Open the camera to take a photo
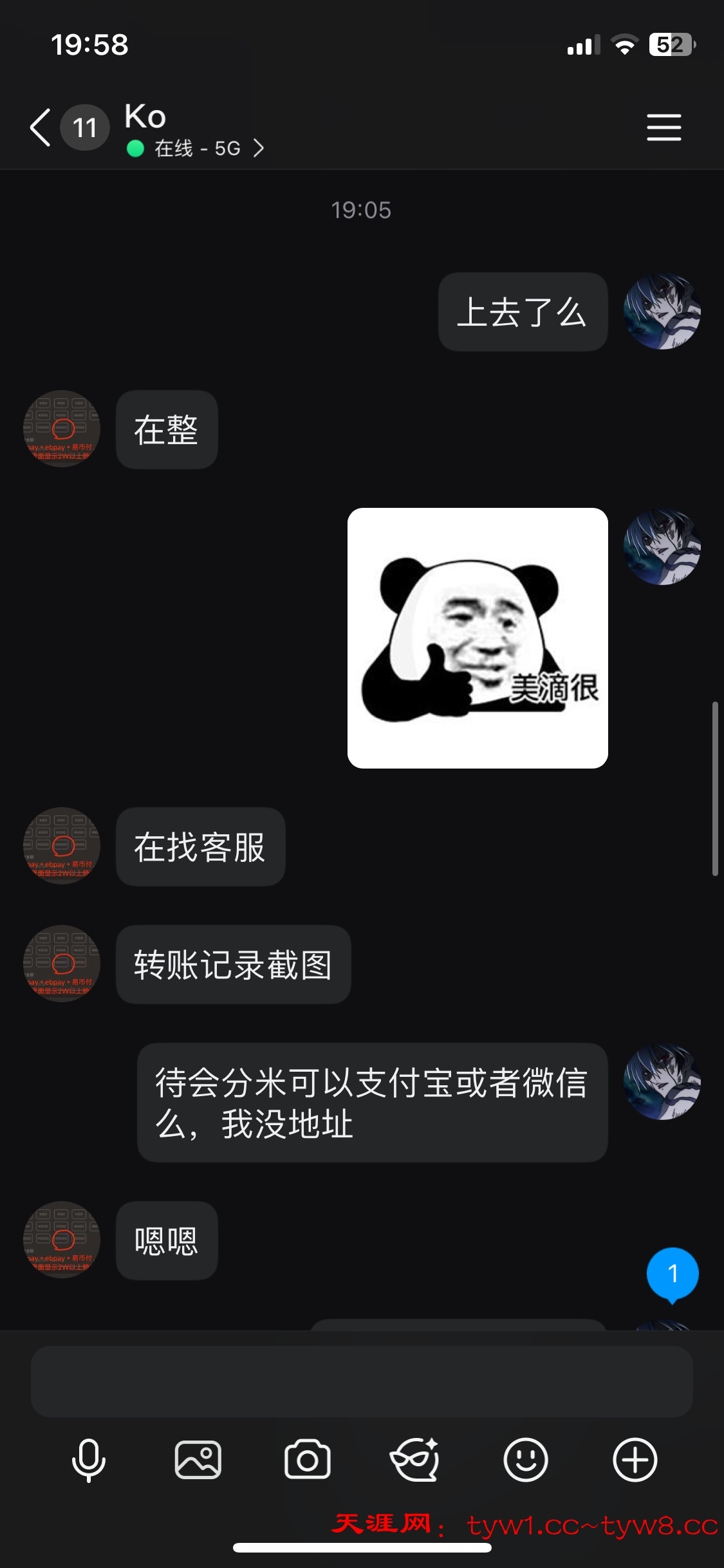724x1568 pixels. pos(308,1460)
